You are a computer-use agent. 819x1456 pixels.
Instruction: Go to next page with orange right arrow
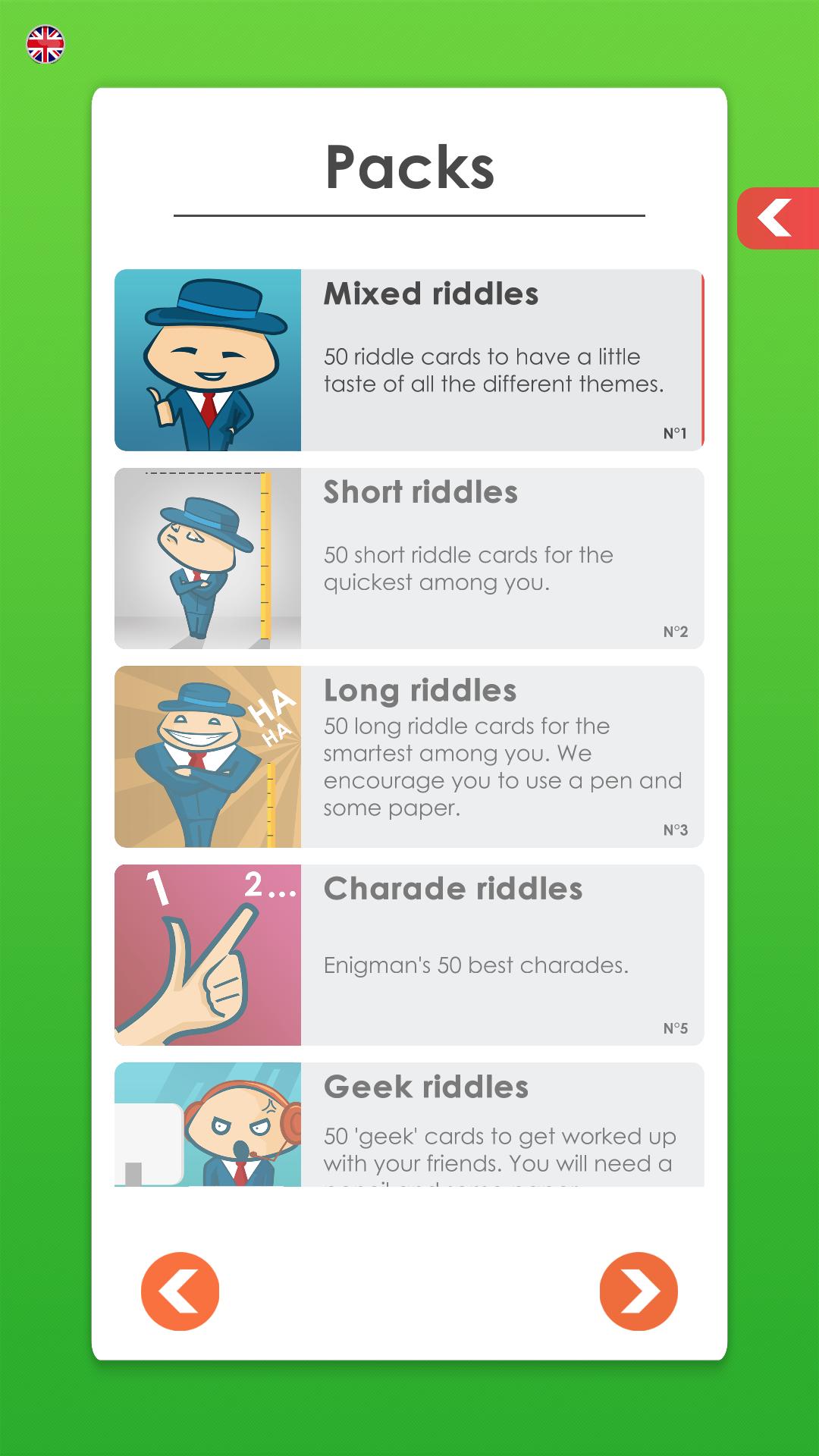tap(638, 1291)
